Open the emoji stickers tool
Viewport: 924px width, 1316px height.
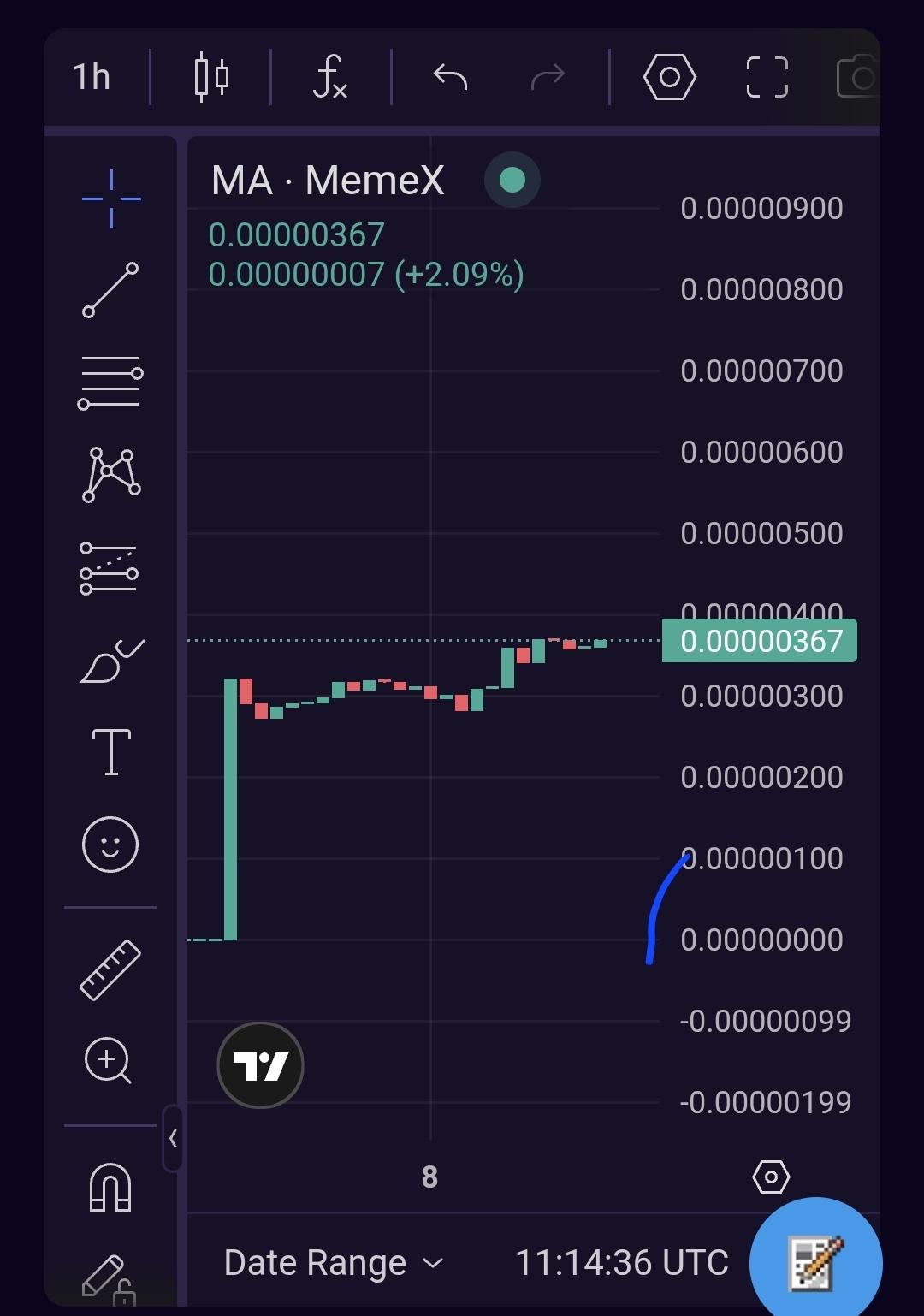tap(110, 845)
